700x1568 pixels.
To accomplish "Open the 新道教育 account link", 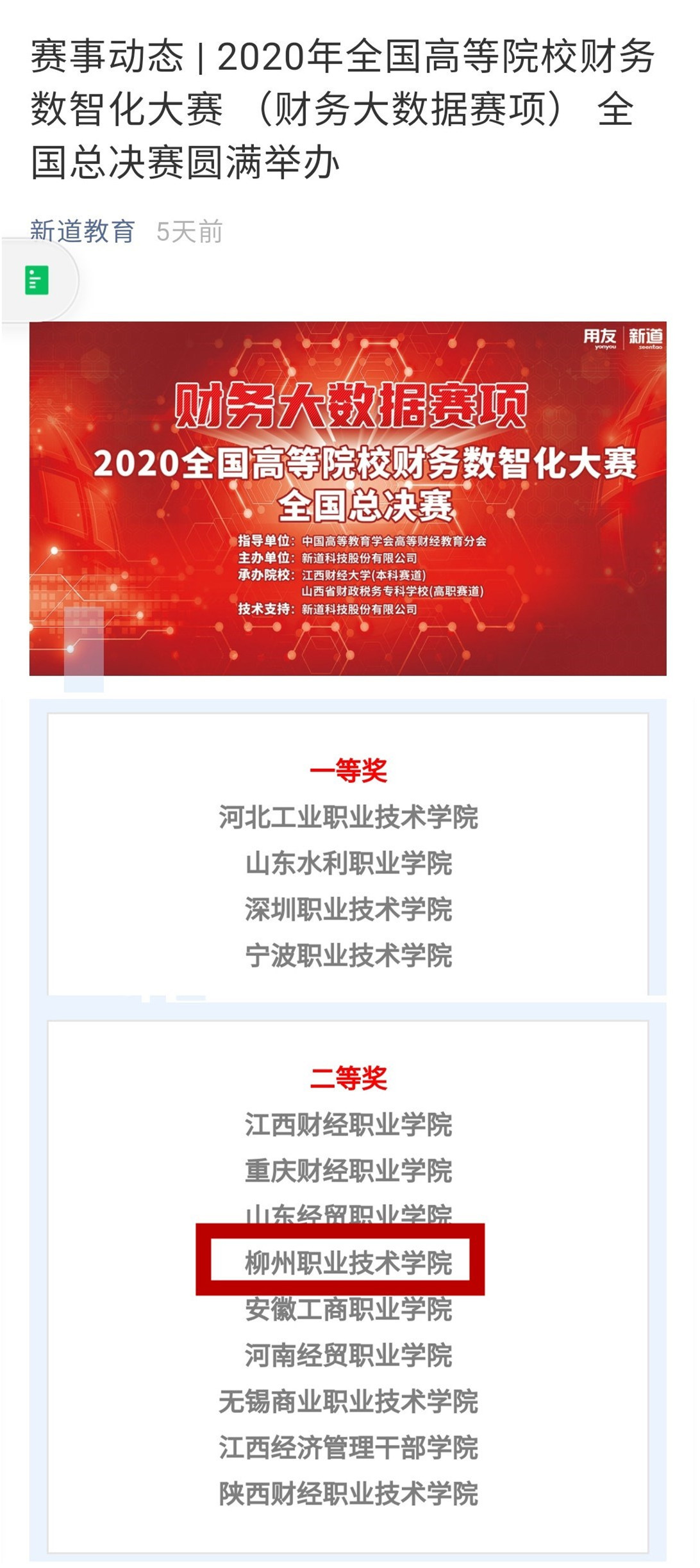I will coord(82,231).
